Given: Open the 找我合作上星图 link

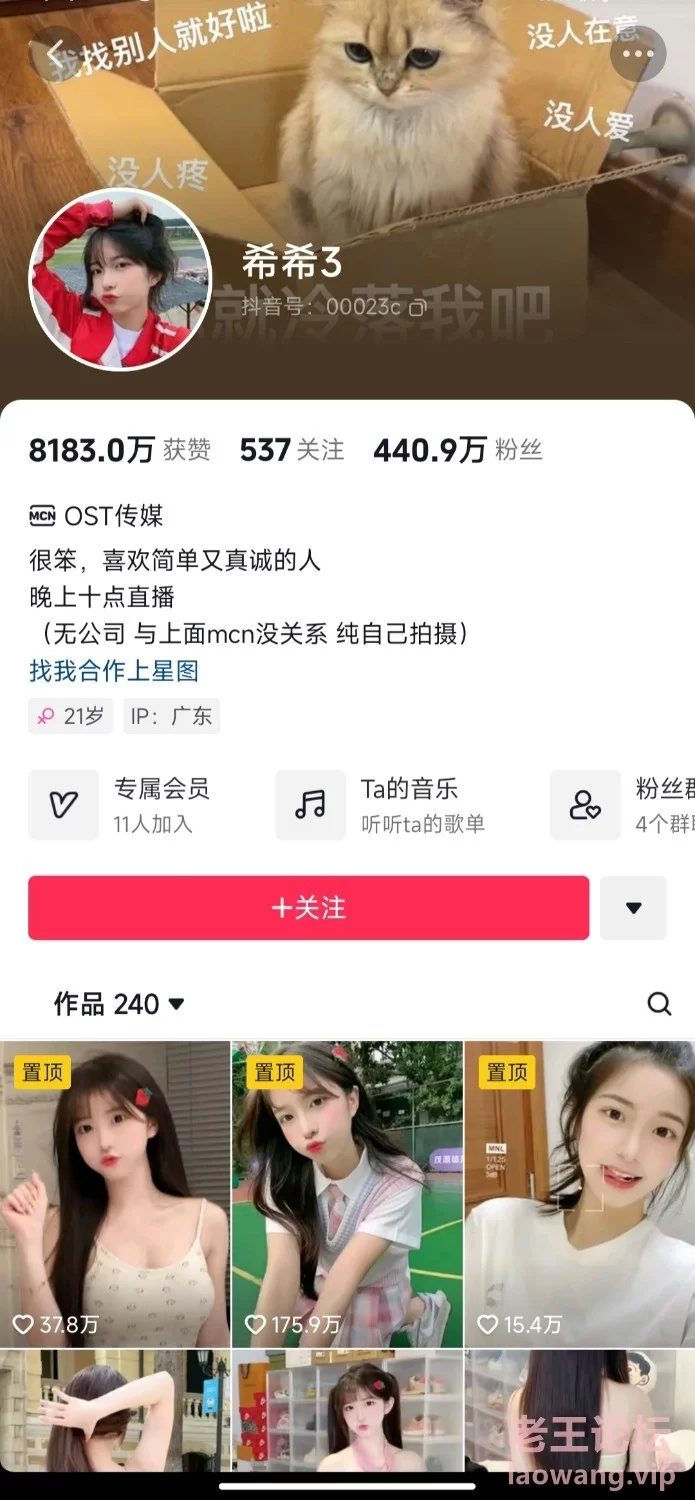Looking at the screenshot, I should click(x=114, y=670).
